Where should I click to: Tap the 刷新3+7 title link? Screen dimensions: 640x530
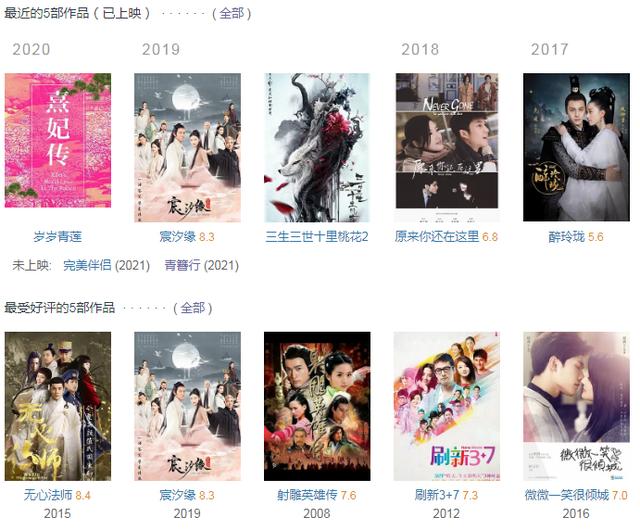point(436,496)
